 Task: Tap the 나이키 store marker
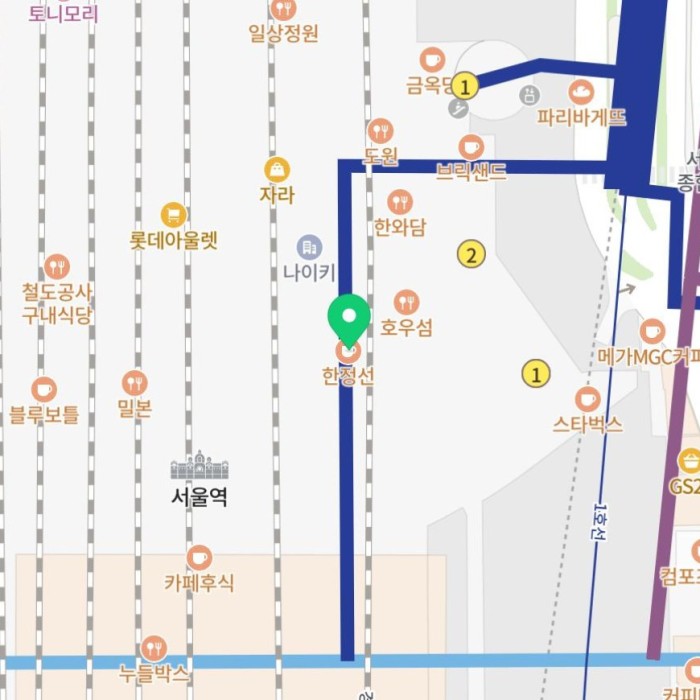[x=309, y=247]
